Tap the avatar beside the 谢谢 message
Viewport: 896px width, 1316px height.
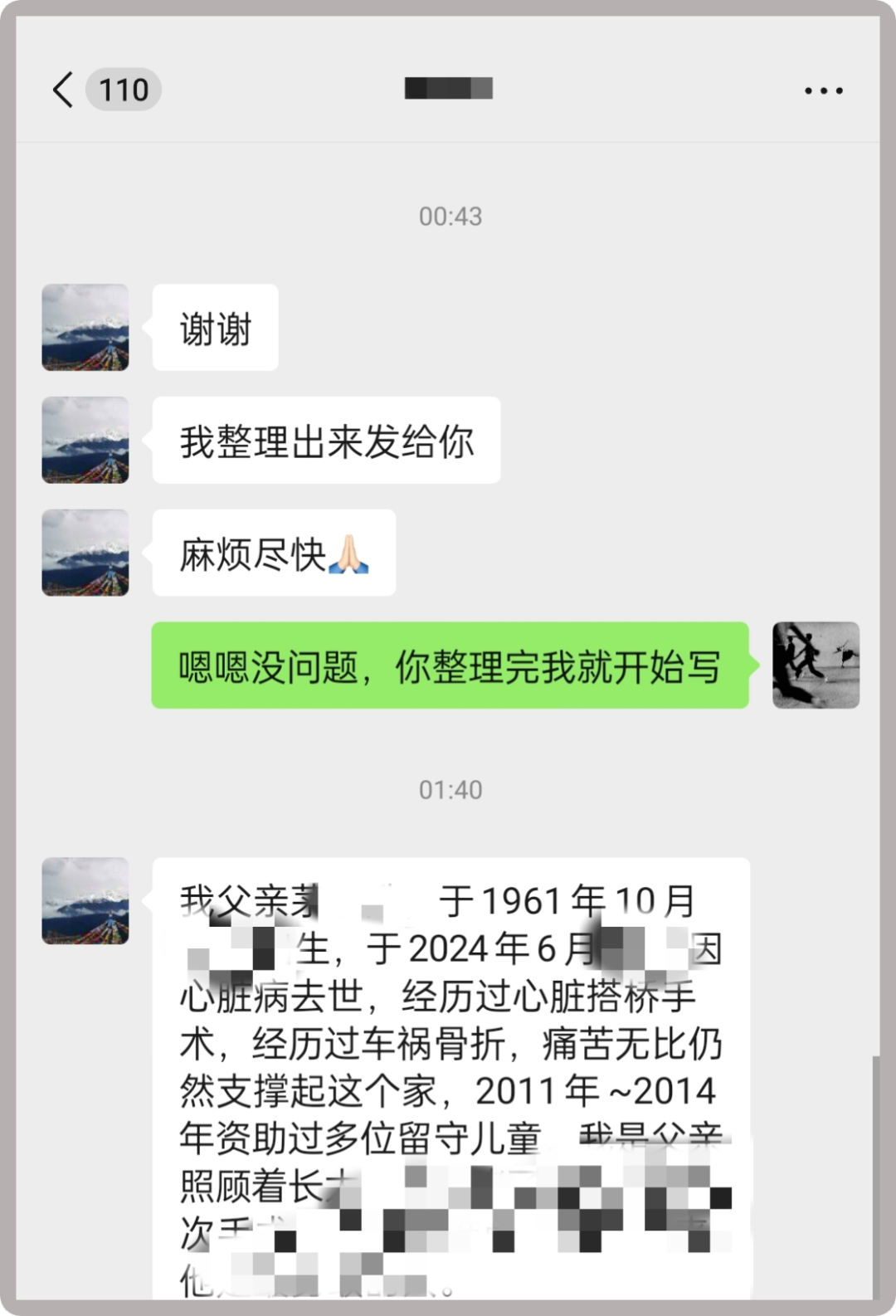click(x=85, y=326)
